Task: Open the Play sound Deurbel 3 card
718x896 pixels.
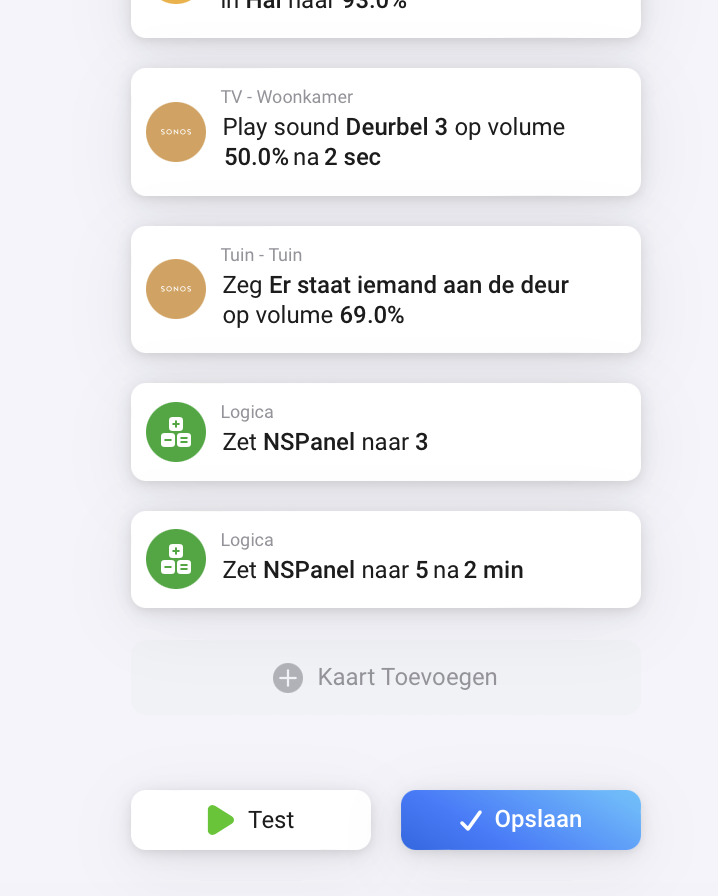Action: (x=385, y=132)
